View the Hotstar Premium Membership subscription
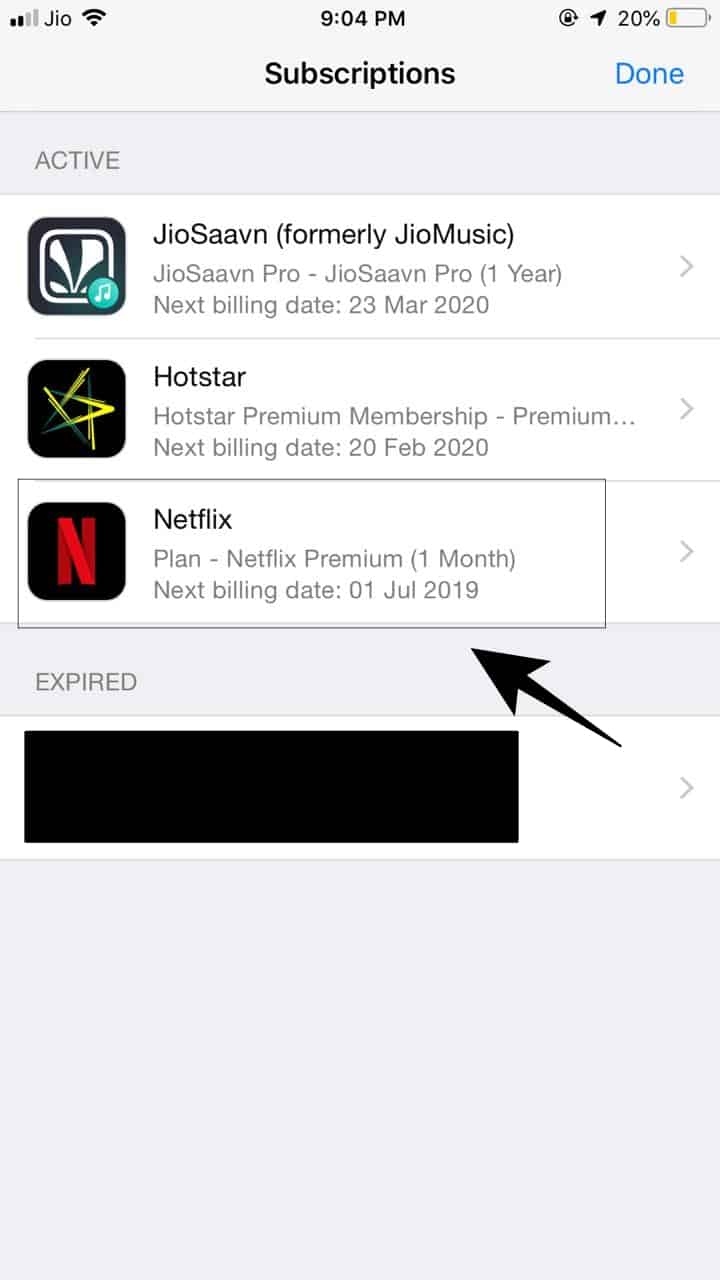Viewport: 720px width, 1280px height. coord(360,409)
